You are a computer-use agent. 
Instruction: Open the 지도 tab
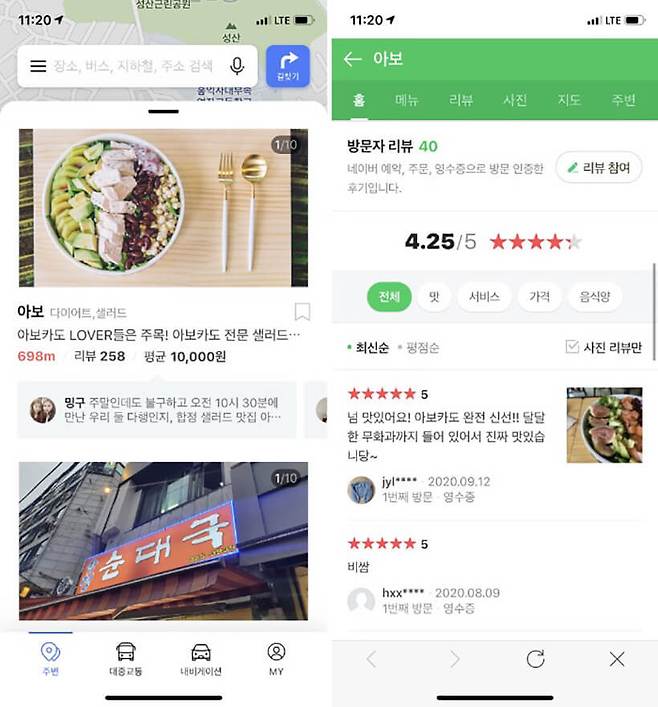tap(569, 100)
